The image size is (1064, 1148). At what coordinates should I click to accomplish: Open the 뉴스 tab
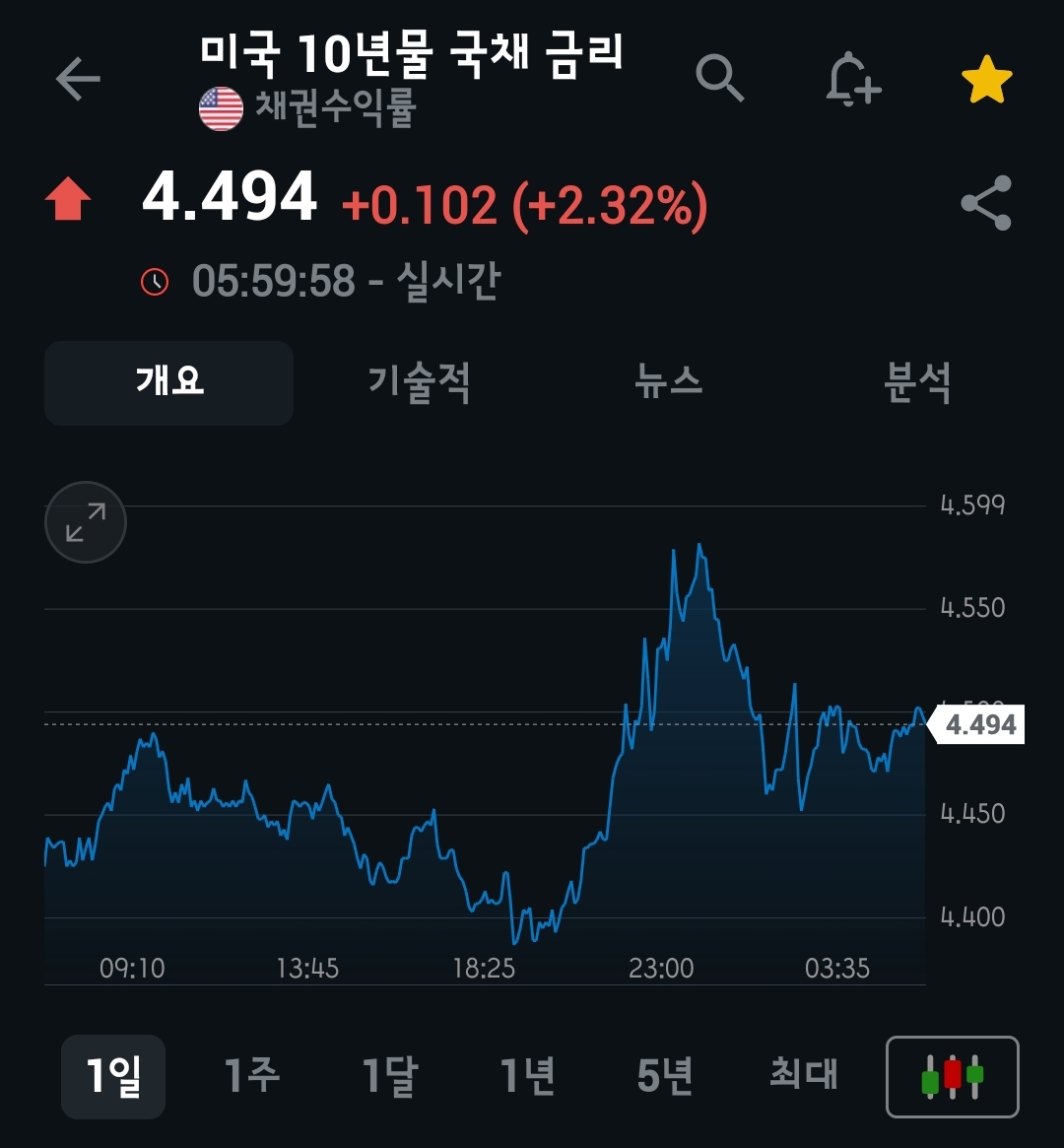tap(668, 381)
